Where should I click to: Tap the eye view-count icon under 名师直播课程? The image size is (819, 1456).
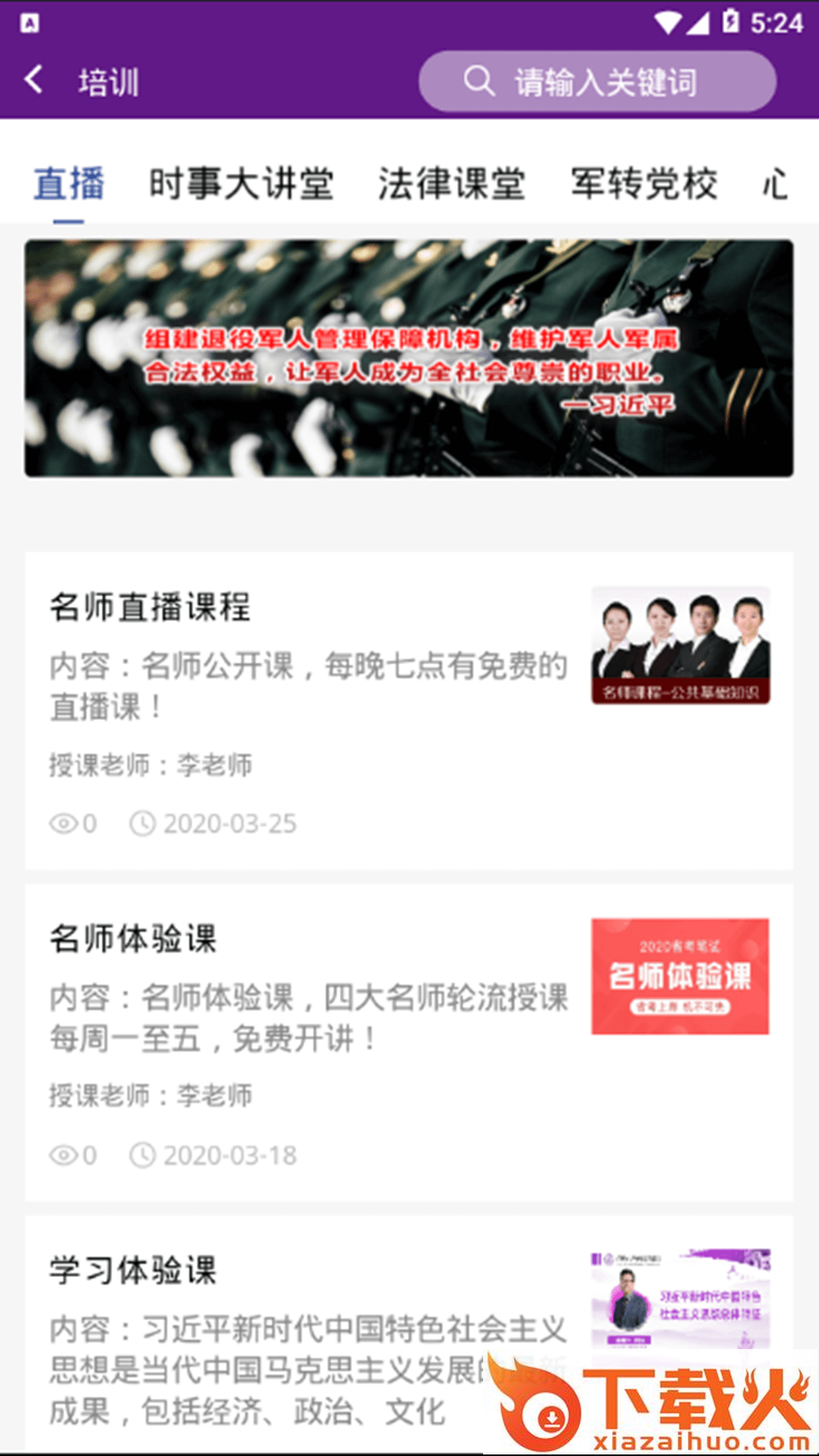[64, 824]
